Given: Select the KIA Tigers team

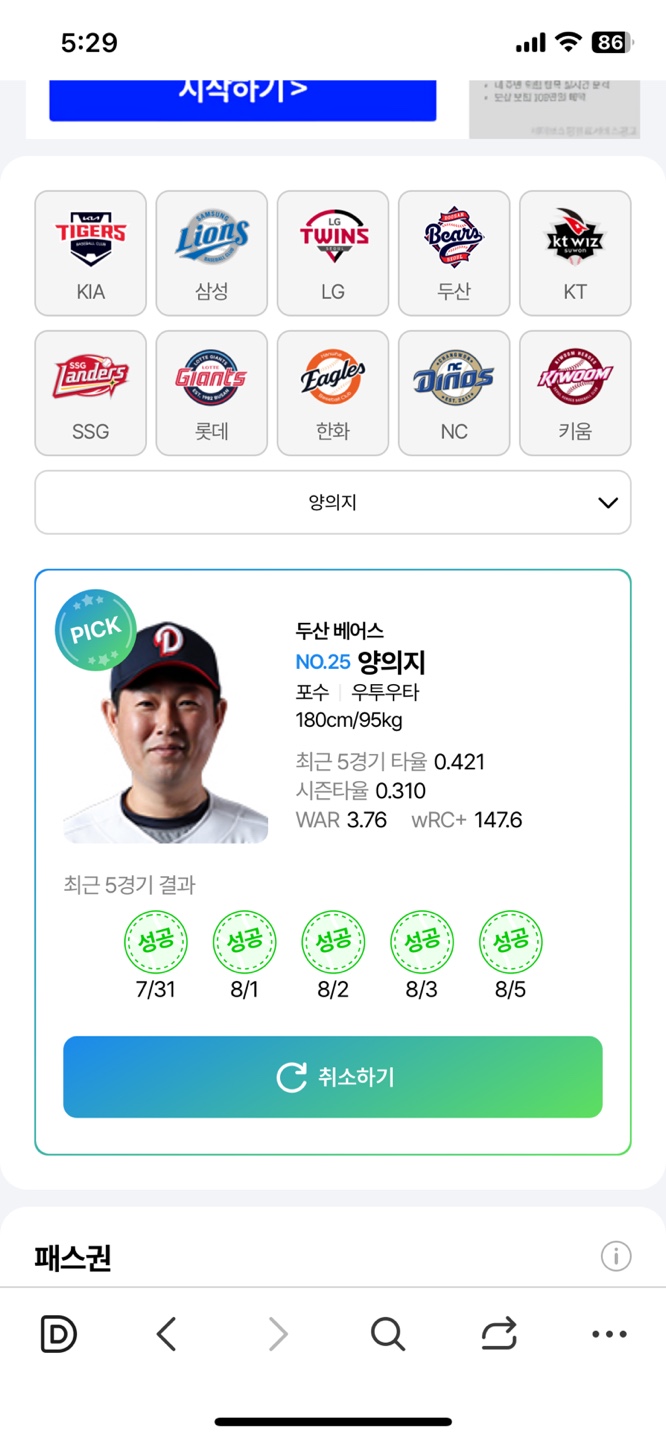Looking at the screenshot, I should [91, 253].
